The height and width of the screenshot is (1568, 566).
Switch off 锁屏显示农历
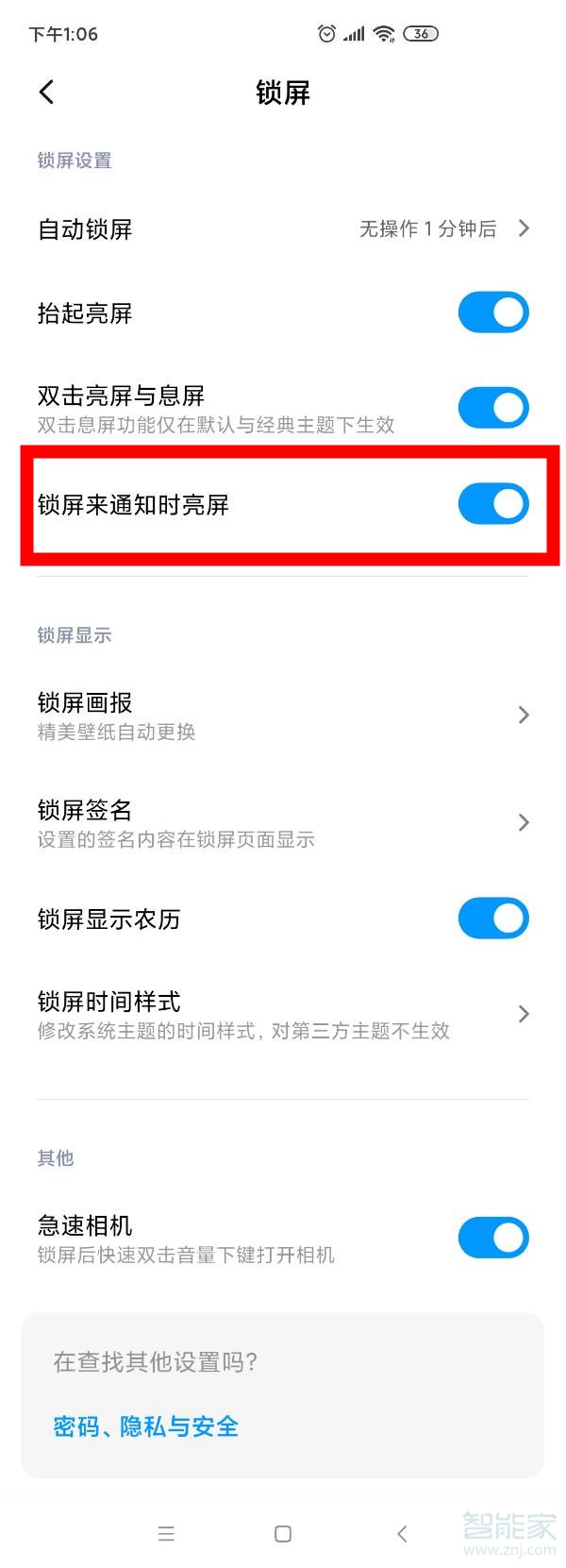click(x=492, y=919)
